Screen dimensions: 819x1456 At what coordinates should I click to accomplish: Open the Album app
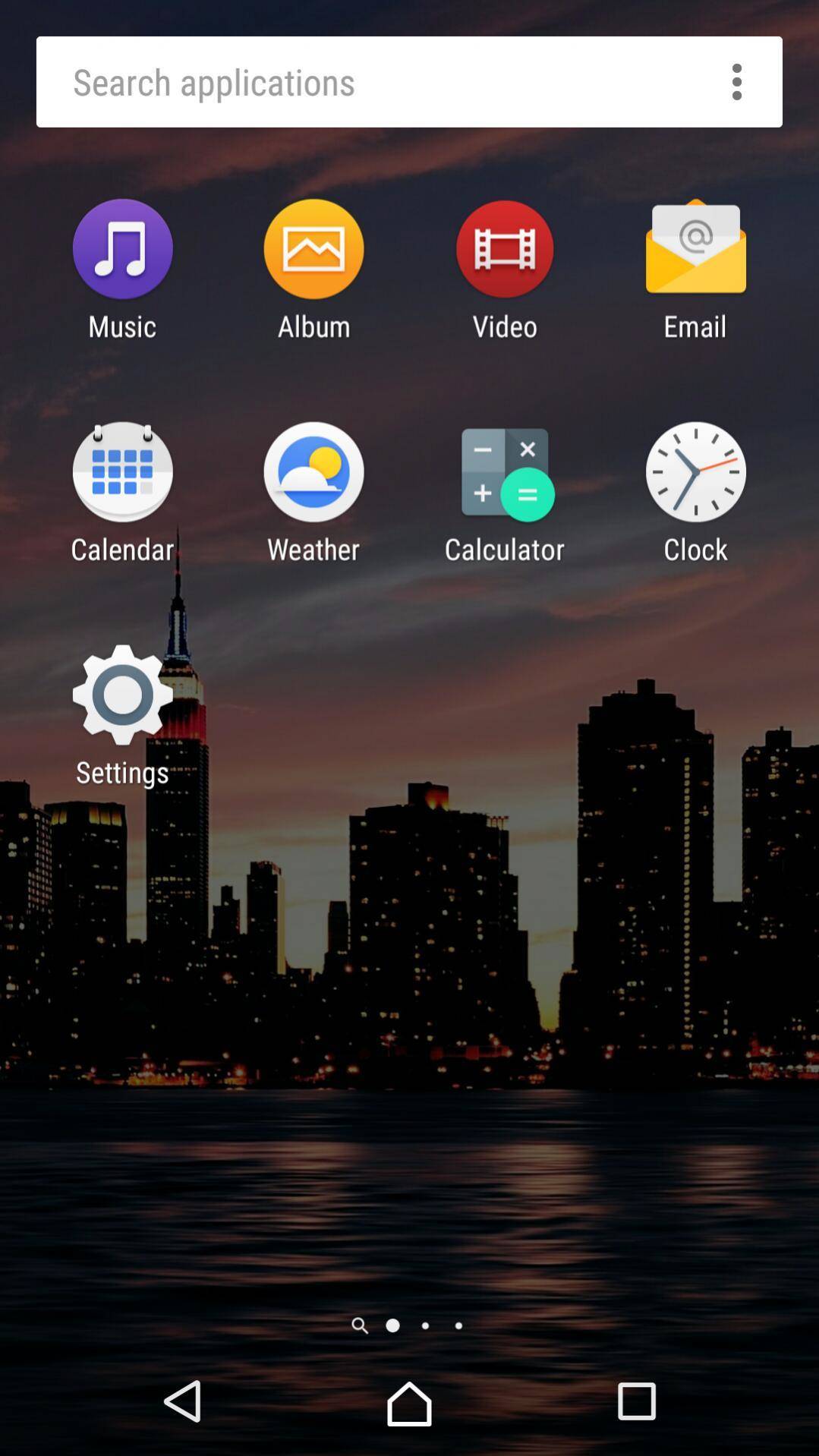(313, 250)
